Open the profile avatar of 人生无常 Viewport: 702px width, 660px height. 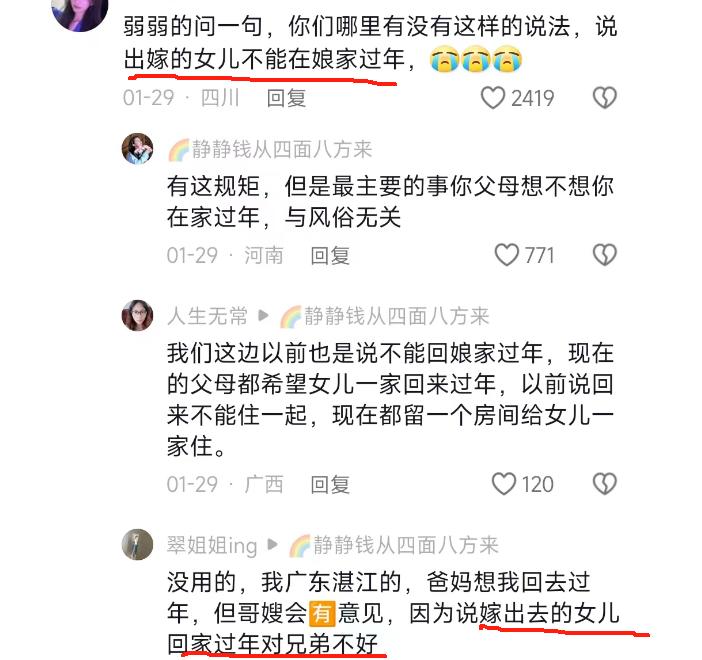tap(137, 316)
